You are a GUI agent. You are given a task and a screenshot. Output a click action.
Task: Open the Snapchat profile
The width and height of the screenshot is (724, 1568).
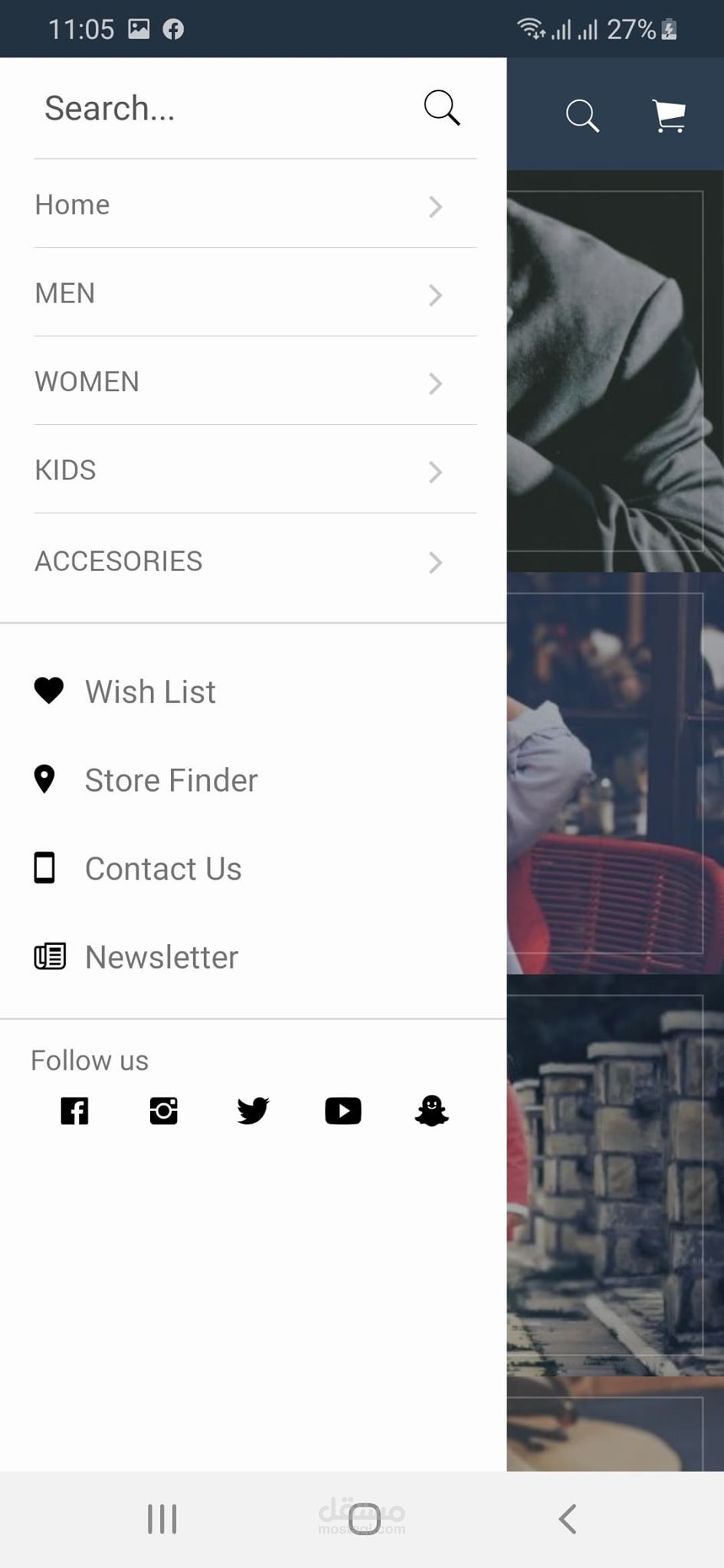pyautogui.click(x=431, y=1110)
